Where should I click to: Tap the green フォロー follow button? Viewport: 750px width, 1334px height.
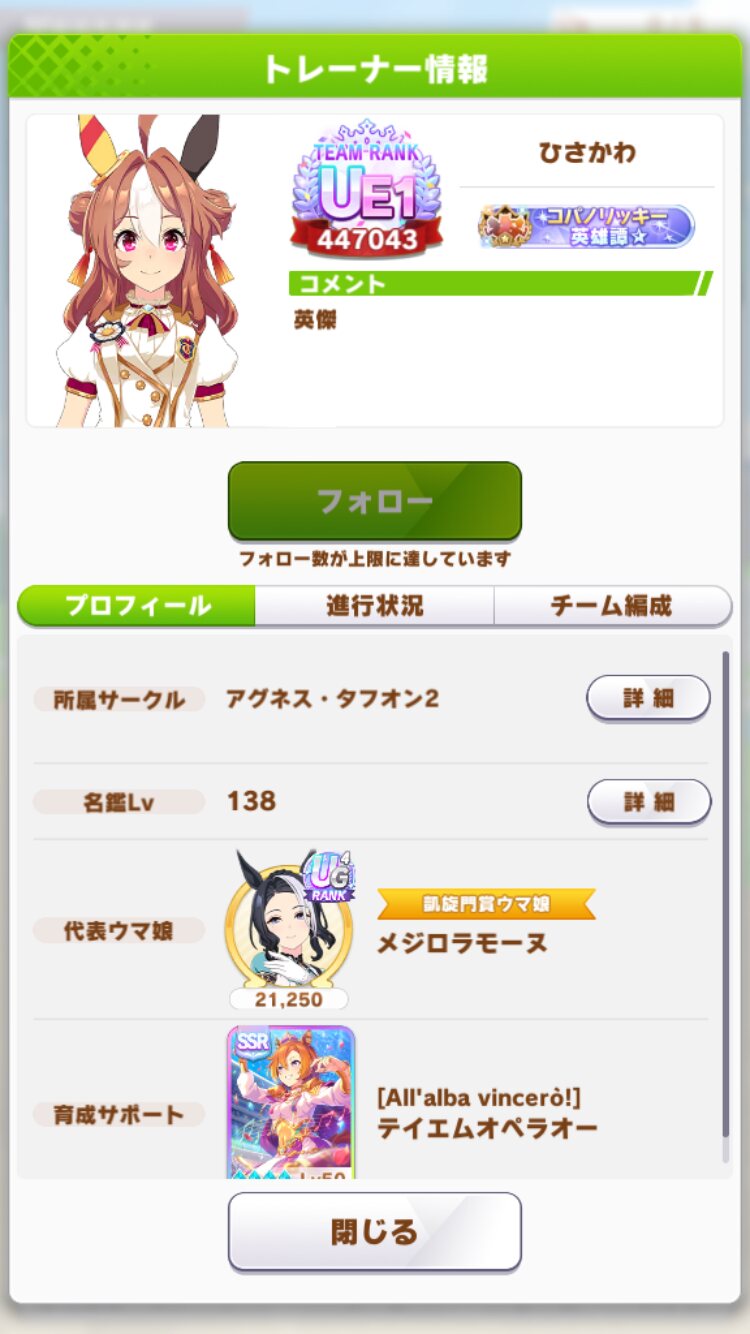pos(374,500)
